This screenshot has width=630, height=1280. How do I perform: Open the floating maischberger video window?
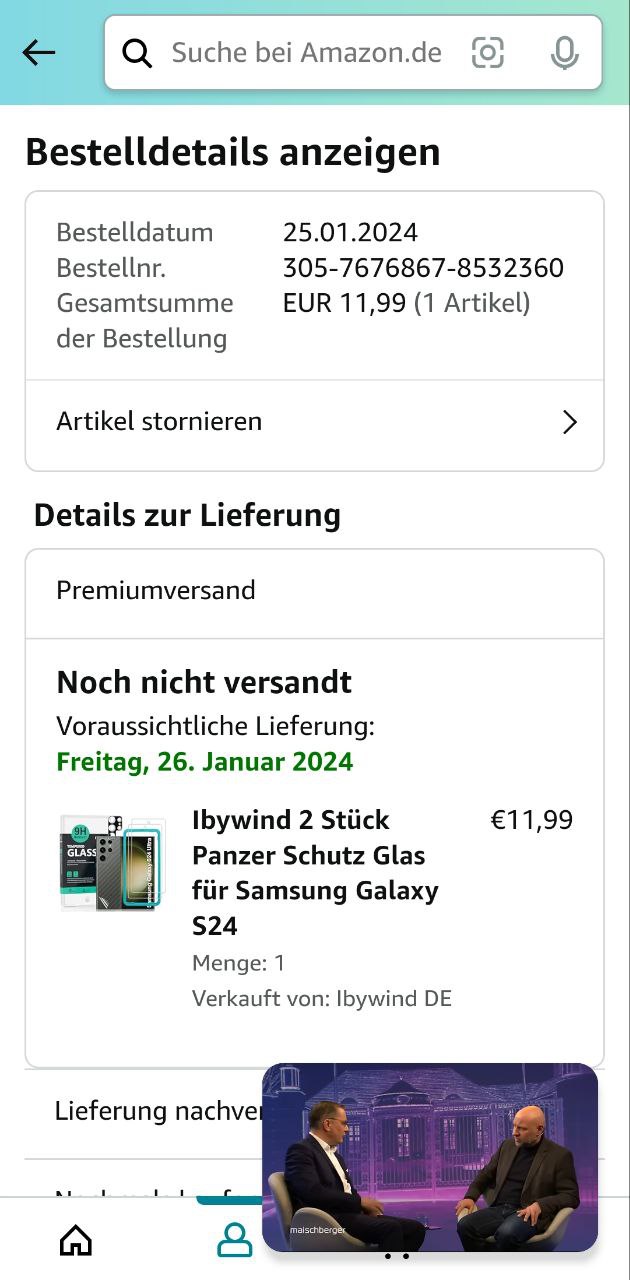pyautogui.click(x=430, y=1157)
